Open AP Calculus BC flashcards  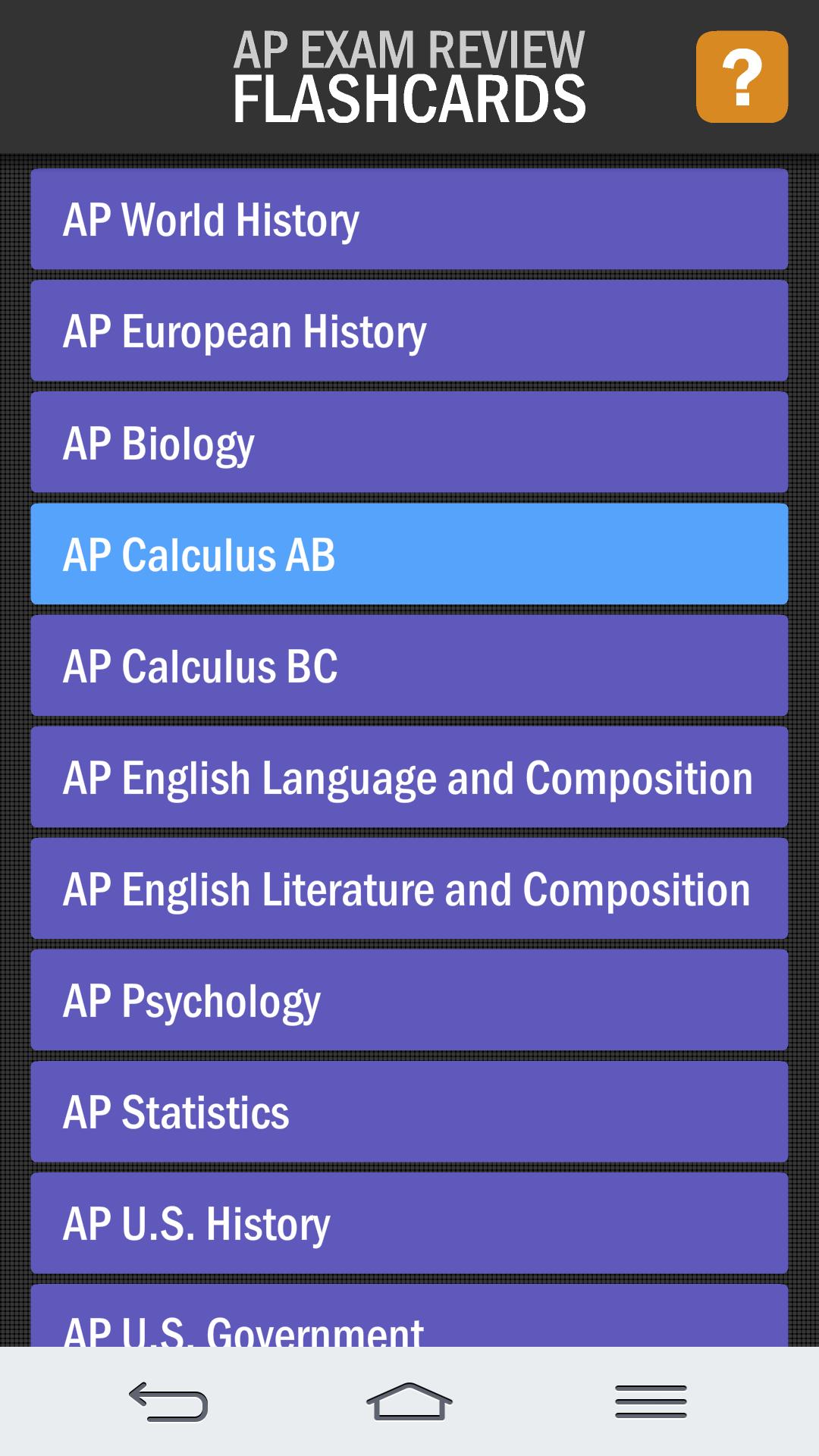point(409,666)
